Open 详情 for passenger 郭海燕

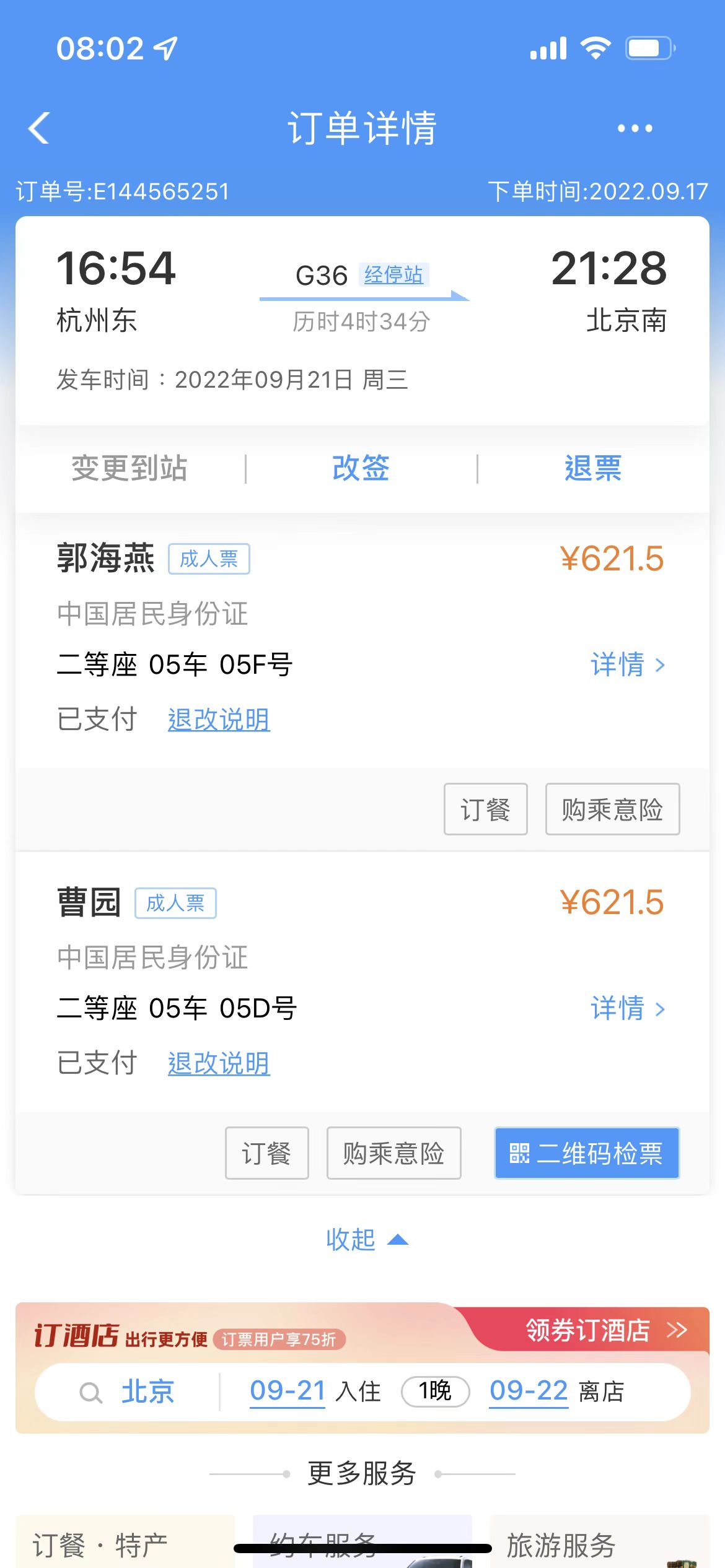coord(627,665)
